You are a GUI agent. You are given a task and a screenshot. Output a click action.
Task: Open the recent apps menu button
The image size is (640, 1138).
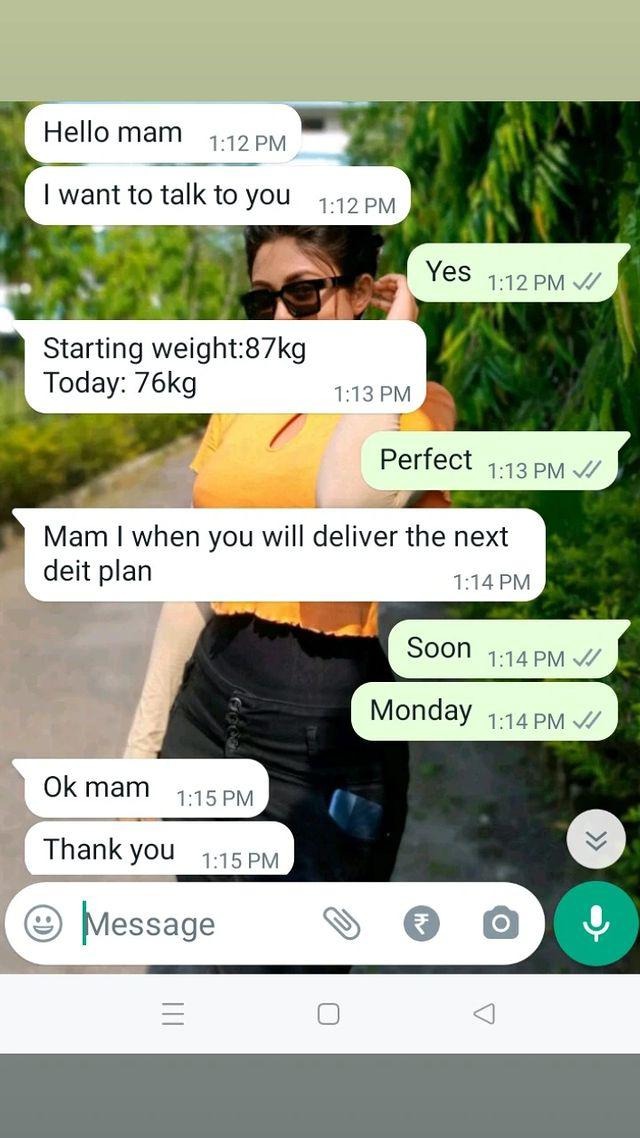coord(173,1013)
